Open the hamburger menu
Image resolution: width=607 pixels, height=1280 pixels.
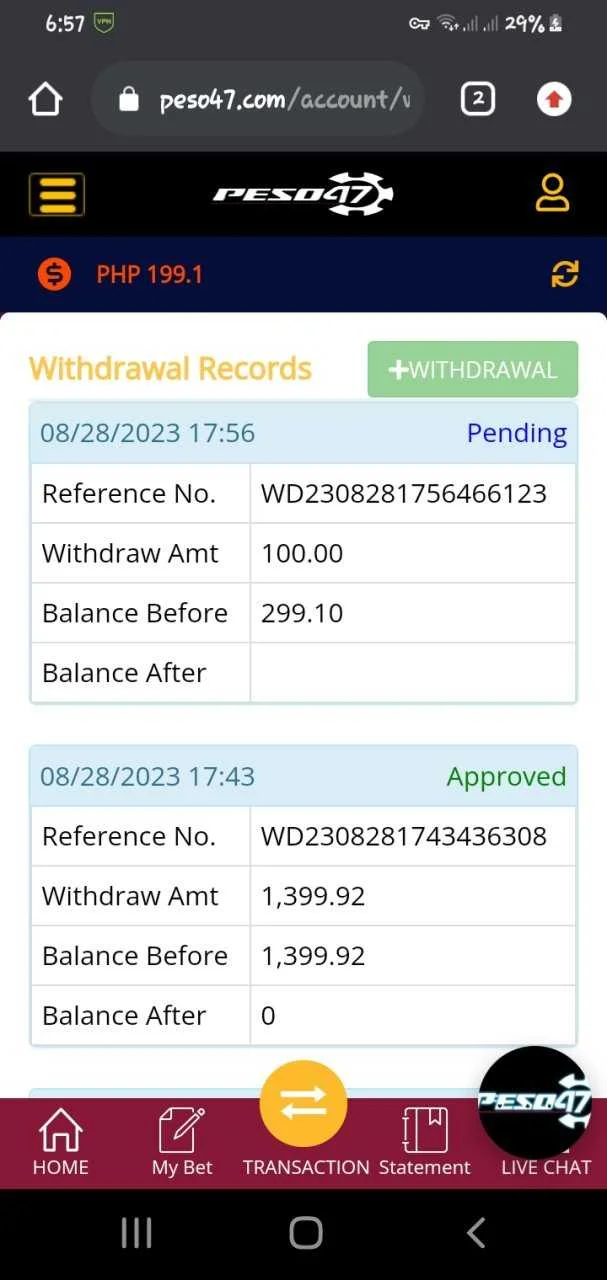(57, 194)
